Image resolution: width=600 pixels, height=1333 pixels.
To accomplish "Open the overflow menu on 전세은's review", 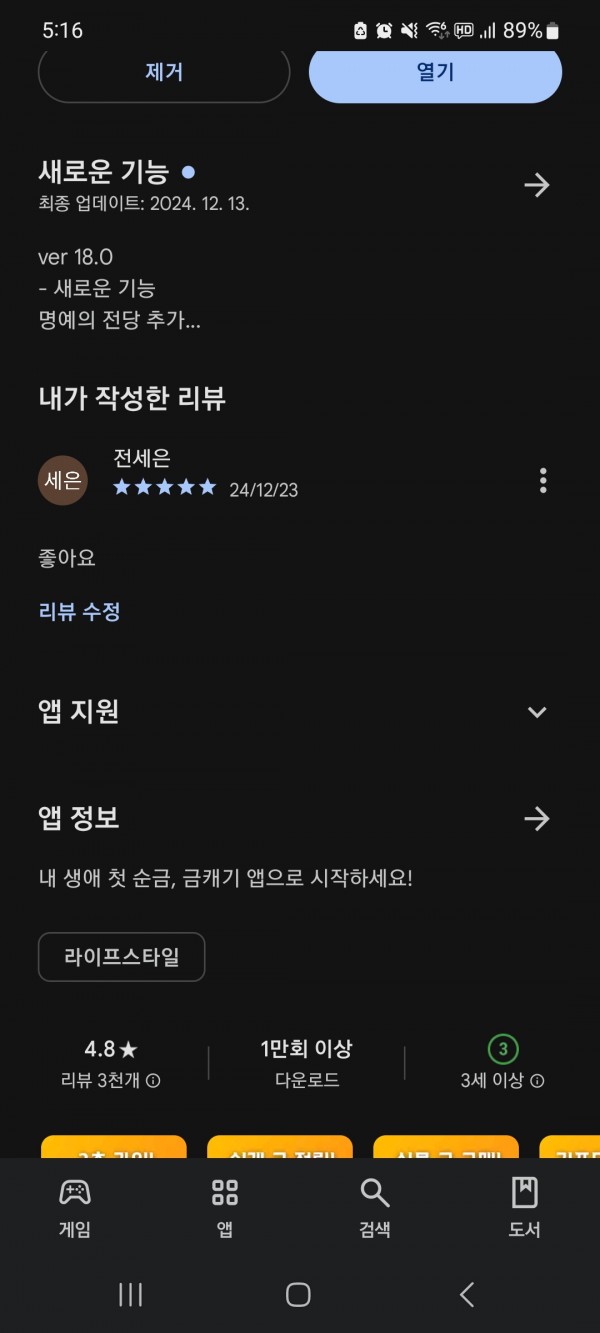I will point(543,481).
